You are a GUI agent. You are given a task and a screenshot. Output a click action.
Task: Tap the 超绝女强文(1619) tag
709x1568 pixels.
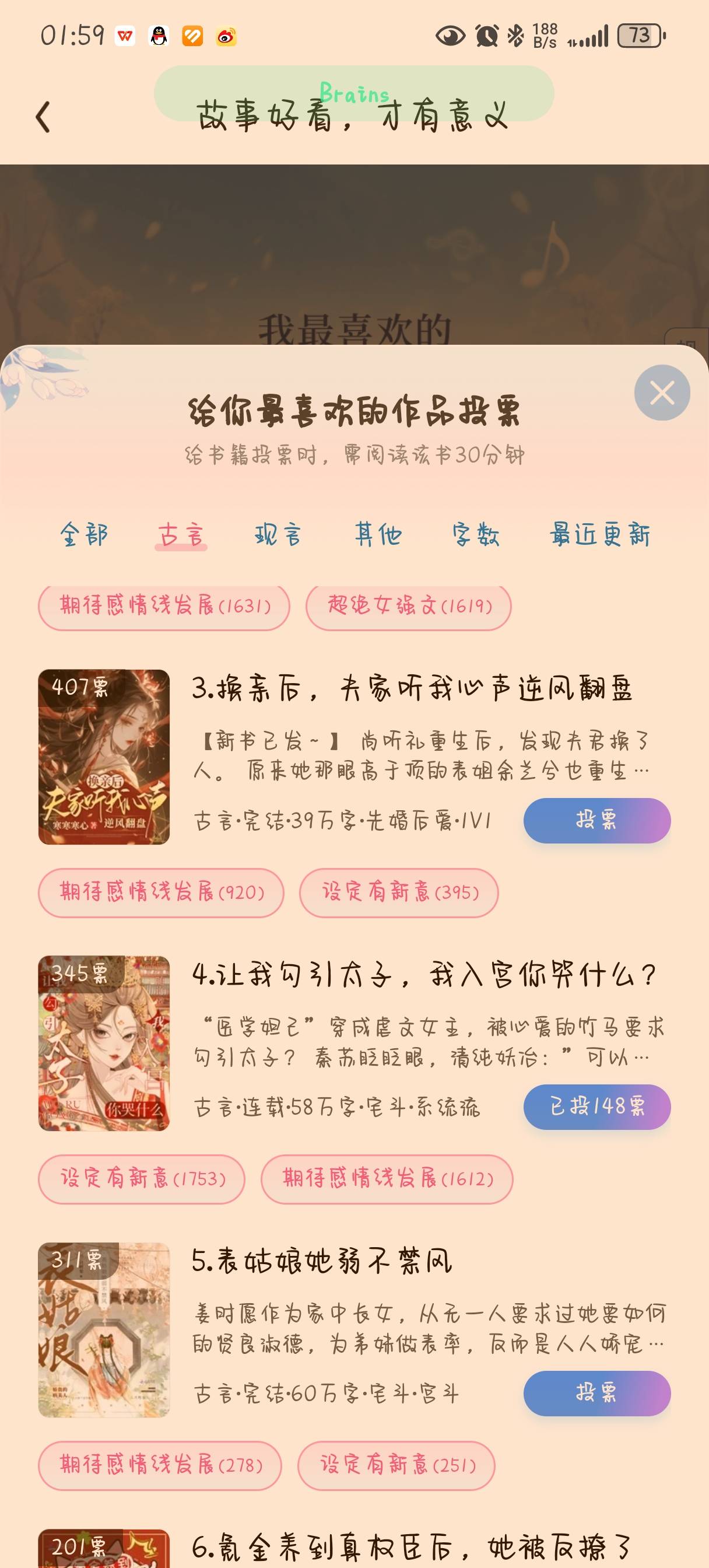(408, 606)
